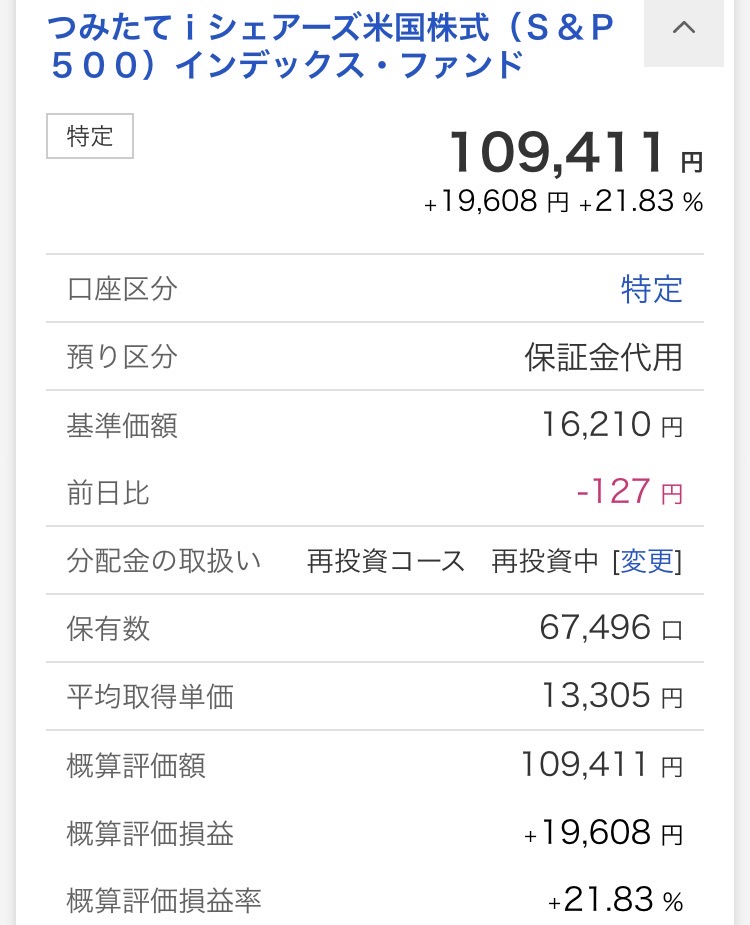Open the つみたてiシェアーズ米国株式 fund link
The height and width of the screenshot is (925, 750).
330,46
